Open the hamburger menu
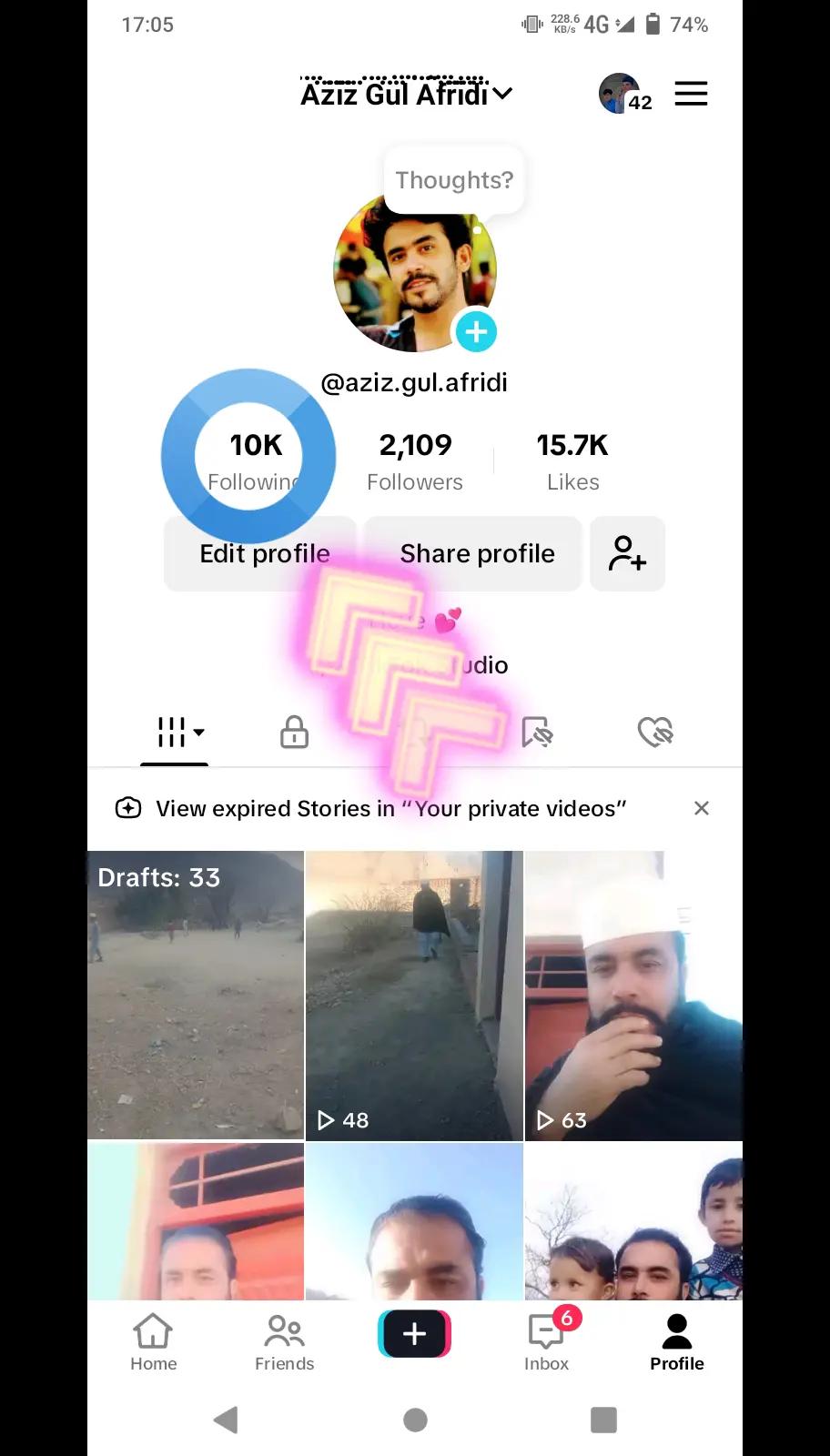The height and width of the screenshot is (1456, 830). pos(691,94)
